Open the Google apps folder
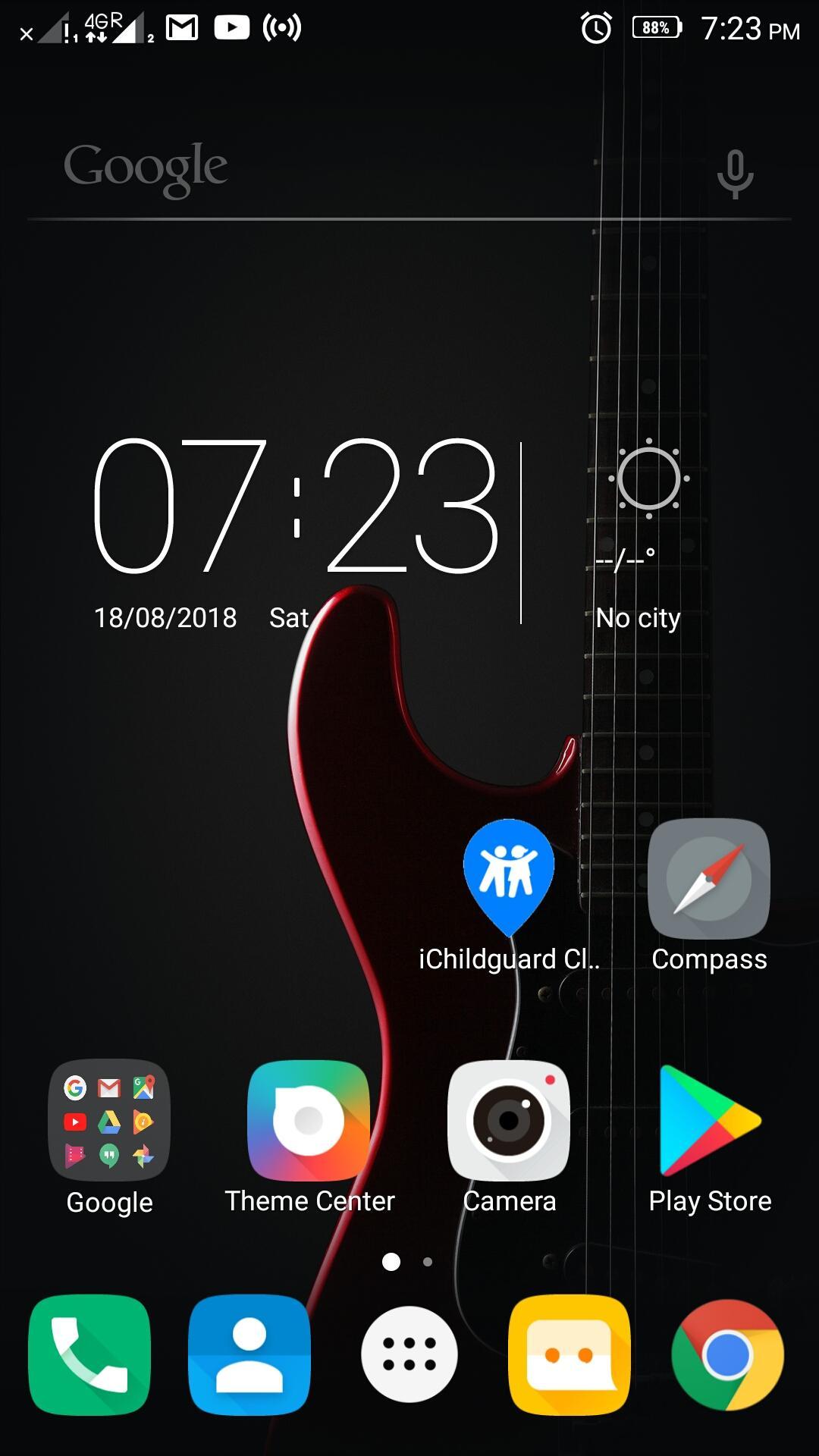 click(x=109, y=1121)
